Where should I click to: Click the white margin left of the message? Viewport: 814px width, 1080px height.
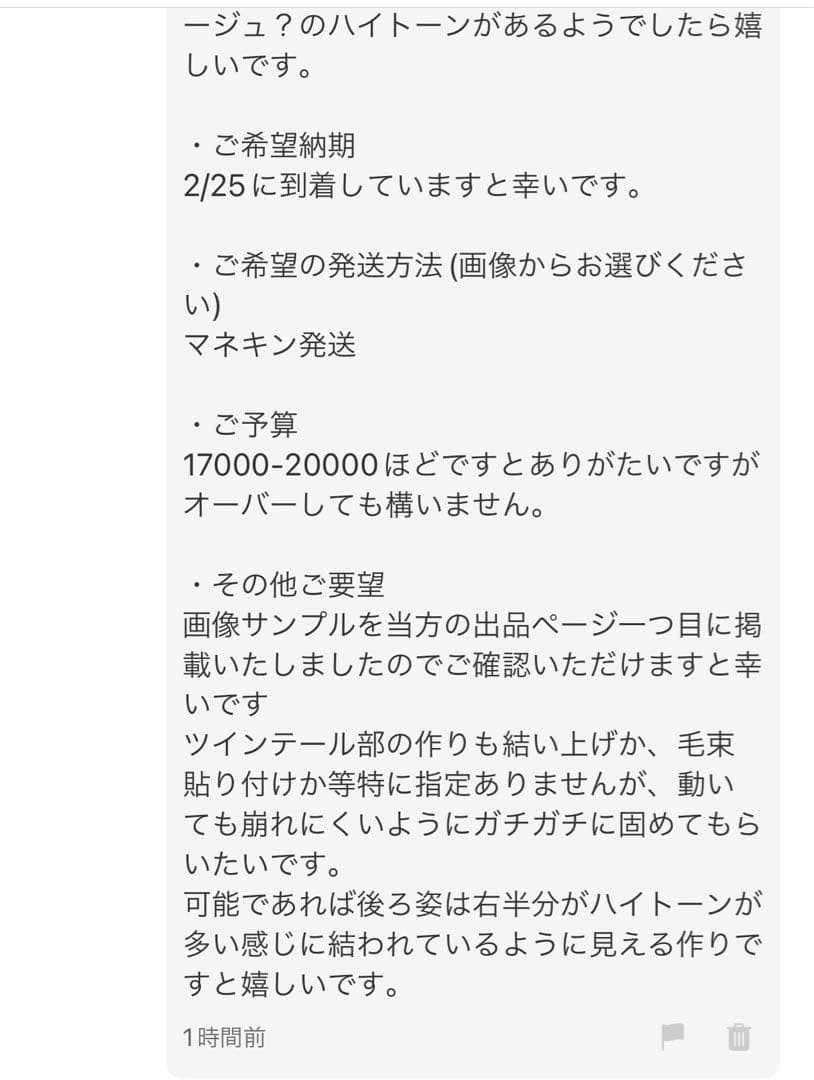click(x=80, y=540)
